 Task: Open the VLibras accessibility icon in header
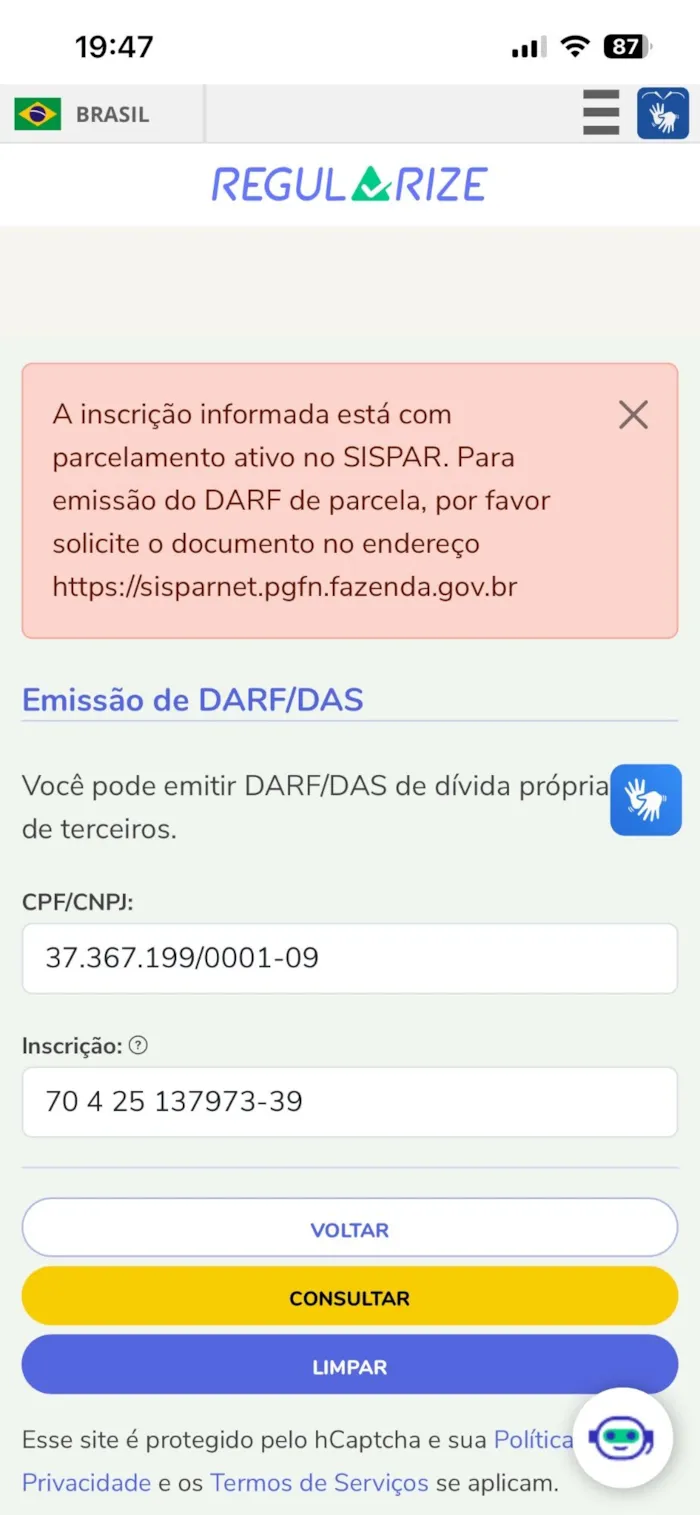tap(662, 112)
